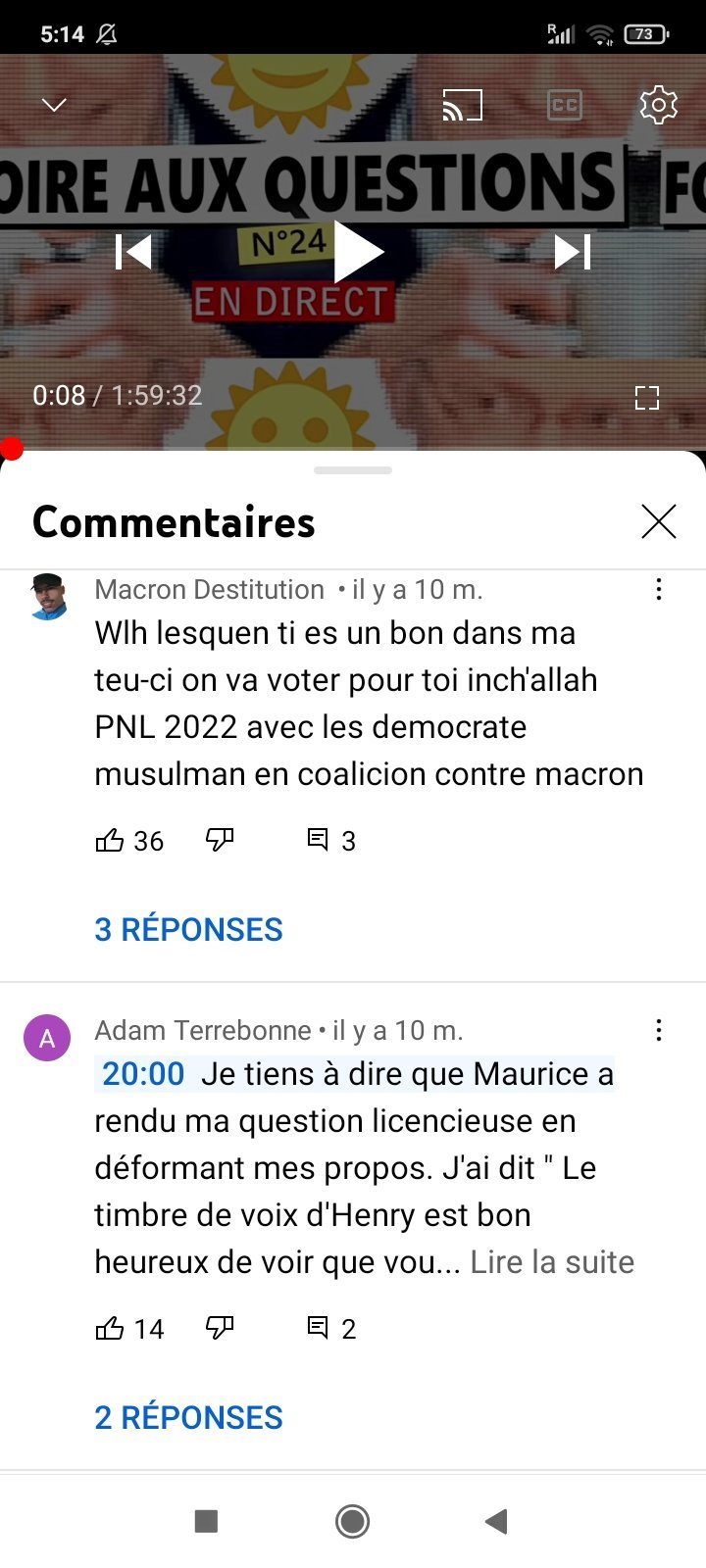Jump to the 20:00 timestamp
The height and width of the screenshot is (1568, 706).
pos(143,1074)
